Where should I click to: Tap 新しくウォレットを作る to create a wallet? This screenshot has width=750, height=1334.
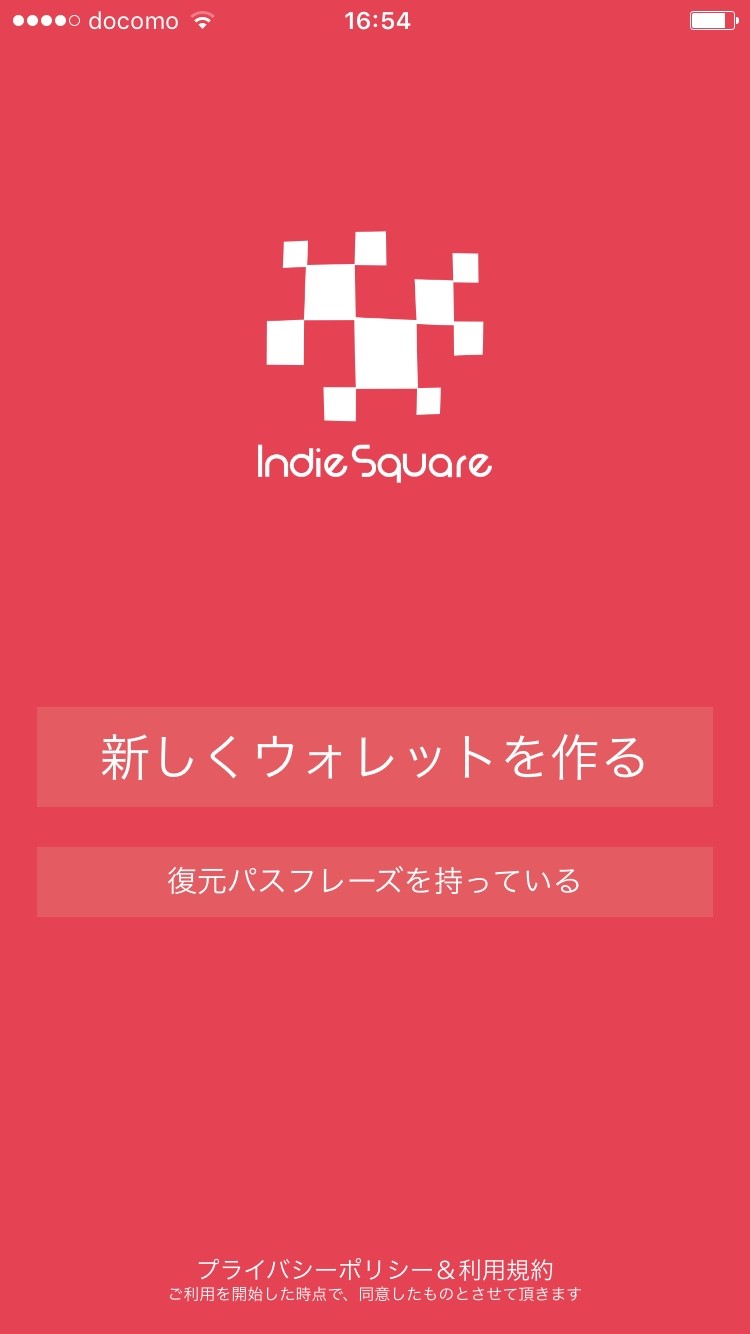coord(375,757)
